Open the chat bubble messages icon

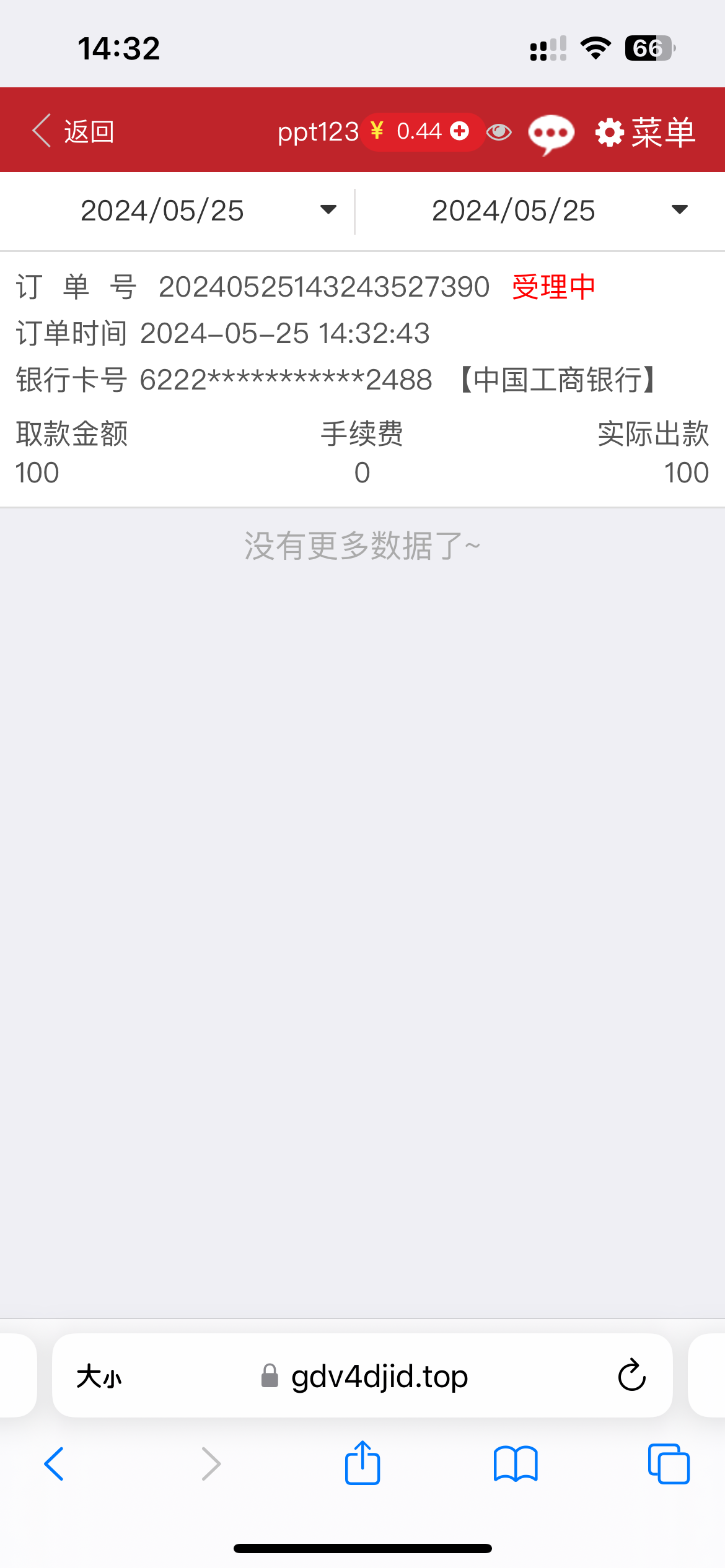(551, 133)
